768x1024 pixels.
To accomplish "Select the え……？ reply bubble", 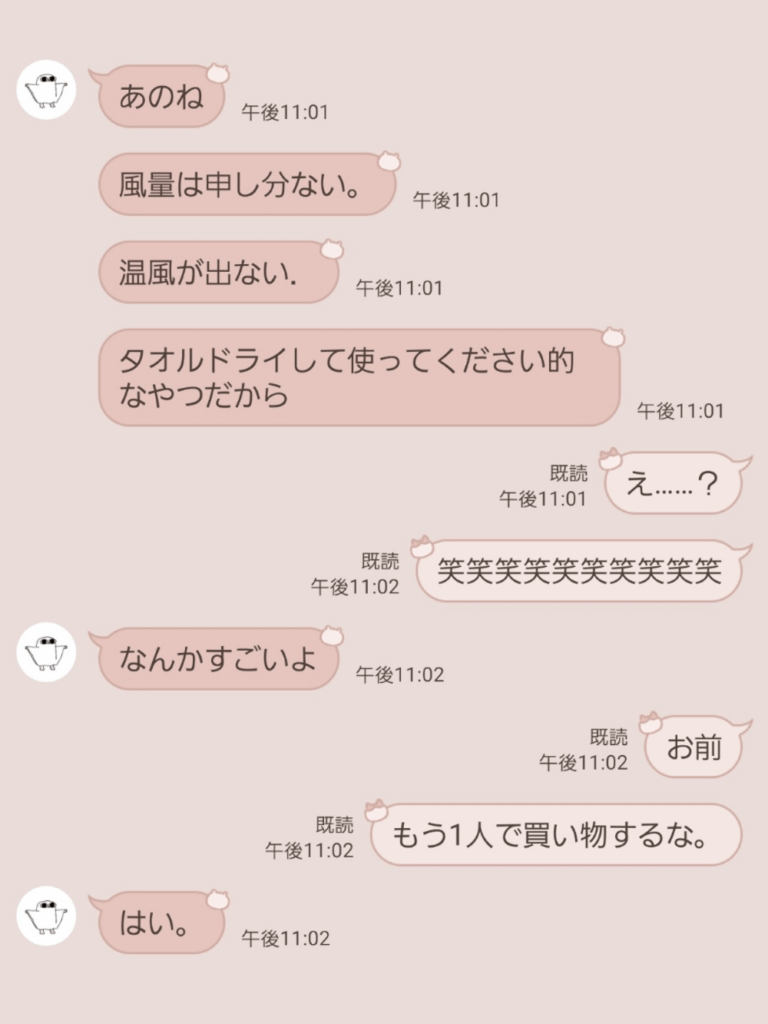I will 672,485.
